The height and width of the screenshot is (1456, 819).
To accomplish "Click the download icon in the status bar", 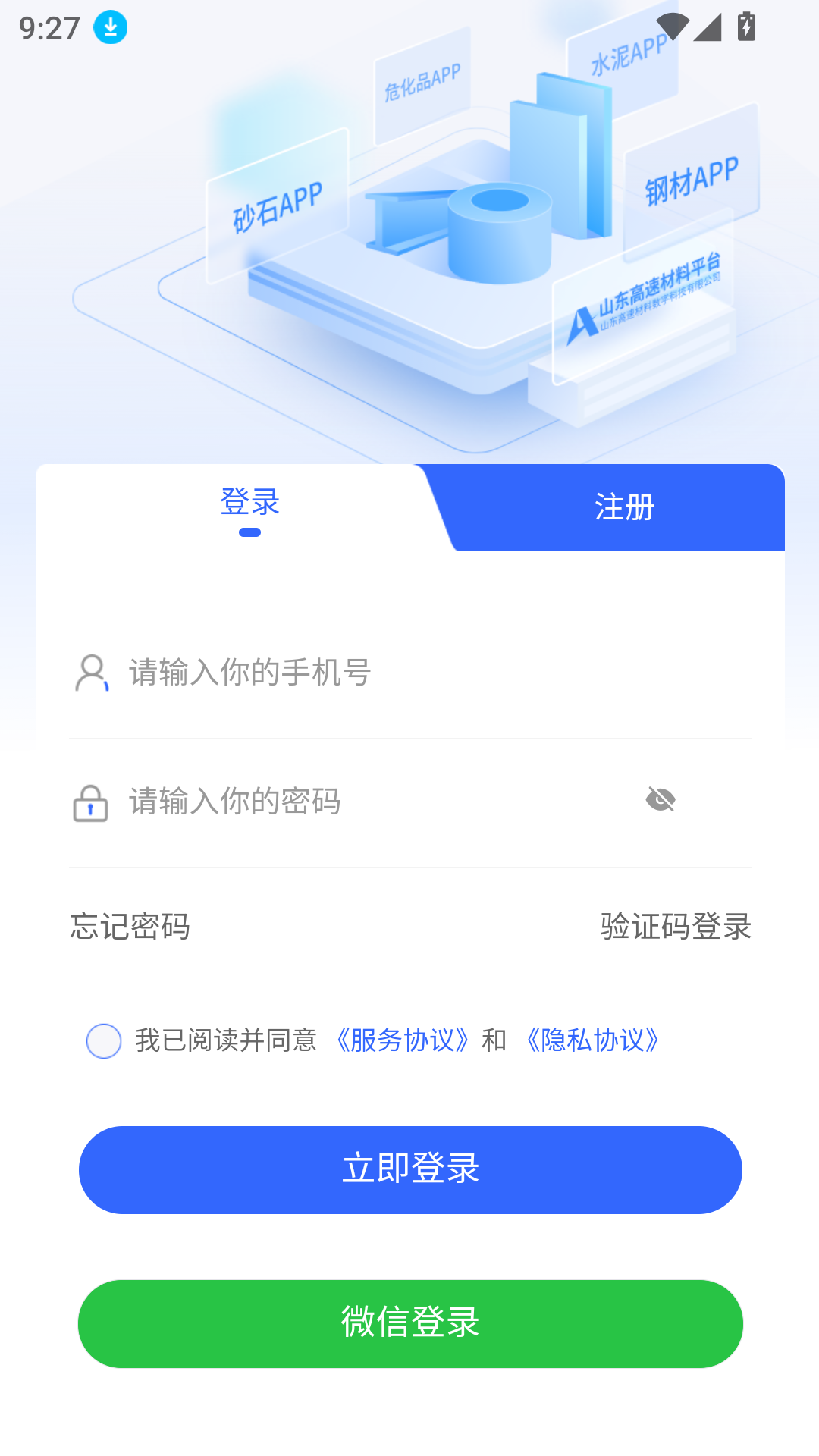I will coord(109,27).
